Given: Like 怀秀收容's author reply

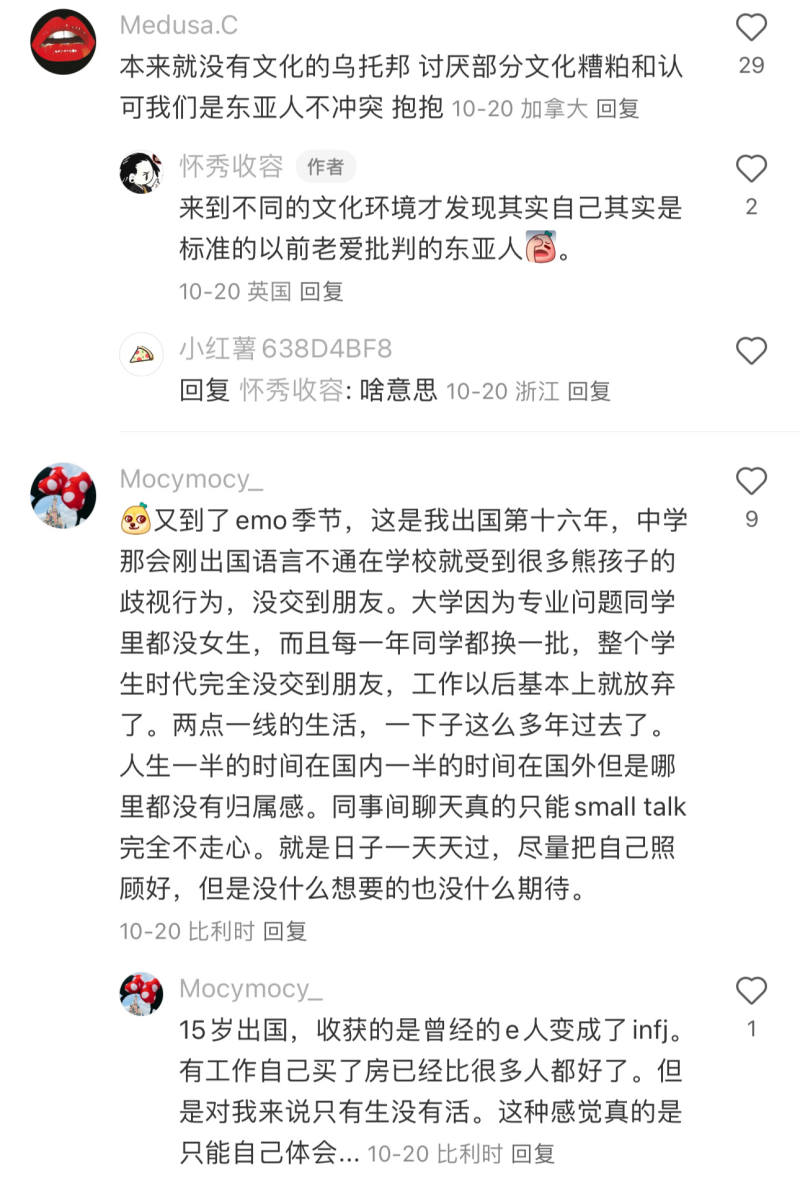Looking at the screenshot, I should pos(752,166).
